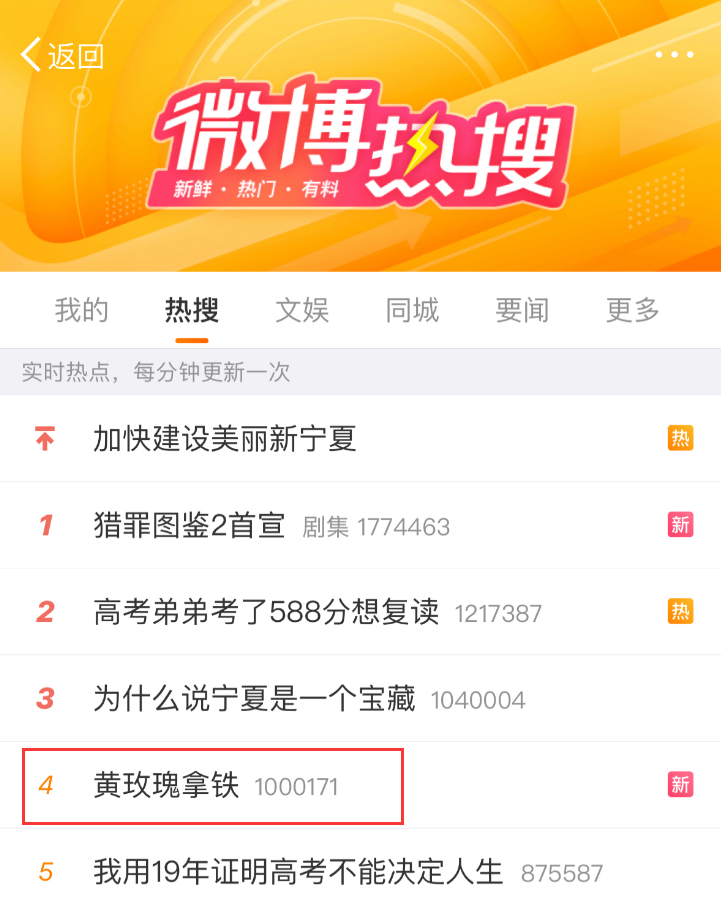Open the 同城 tab
This screenshot has height=907, width=722.
coord(412,310)
